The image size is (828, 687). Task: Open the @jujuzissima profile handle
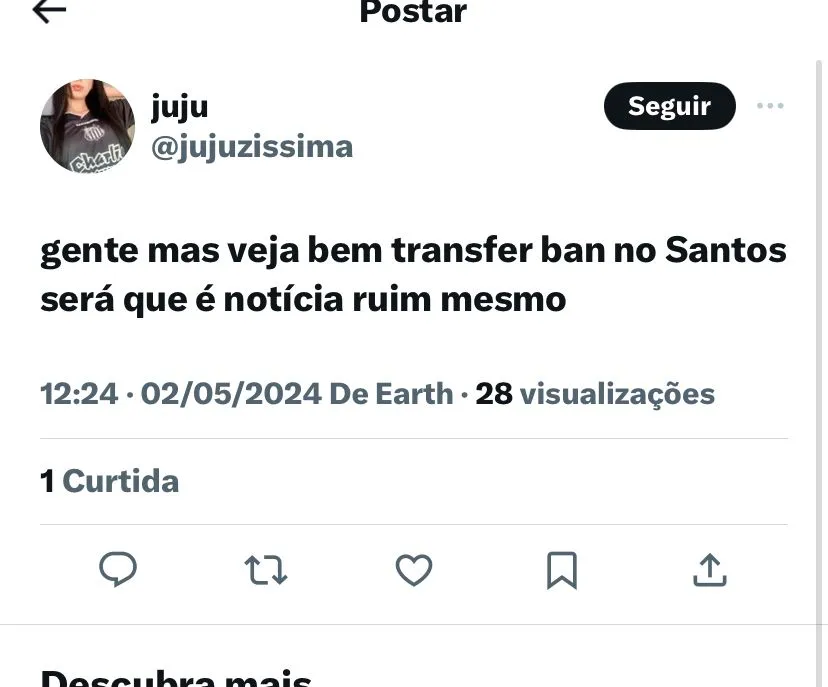[x=251, y=147]
